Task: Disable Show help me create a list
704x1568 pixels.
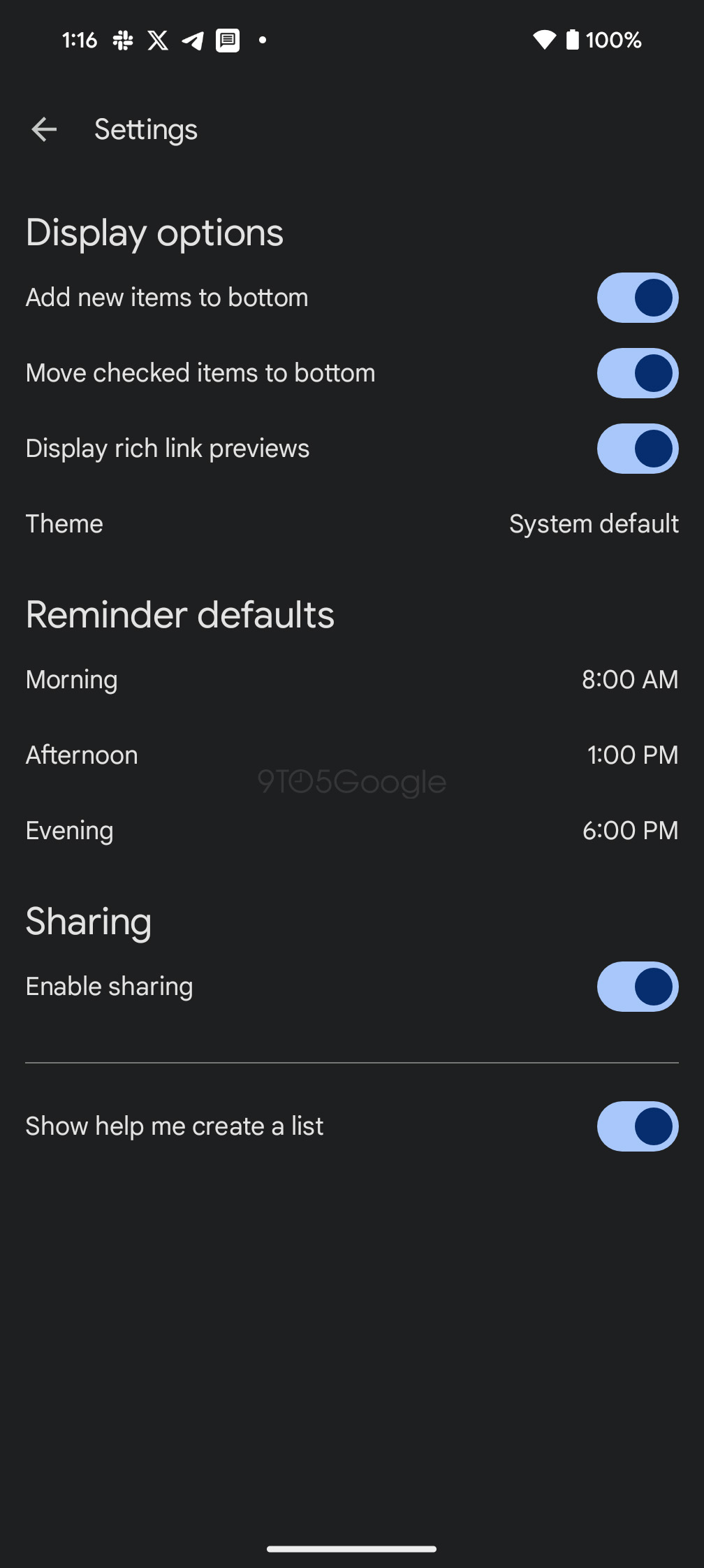Action: coord(637,1126)
